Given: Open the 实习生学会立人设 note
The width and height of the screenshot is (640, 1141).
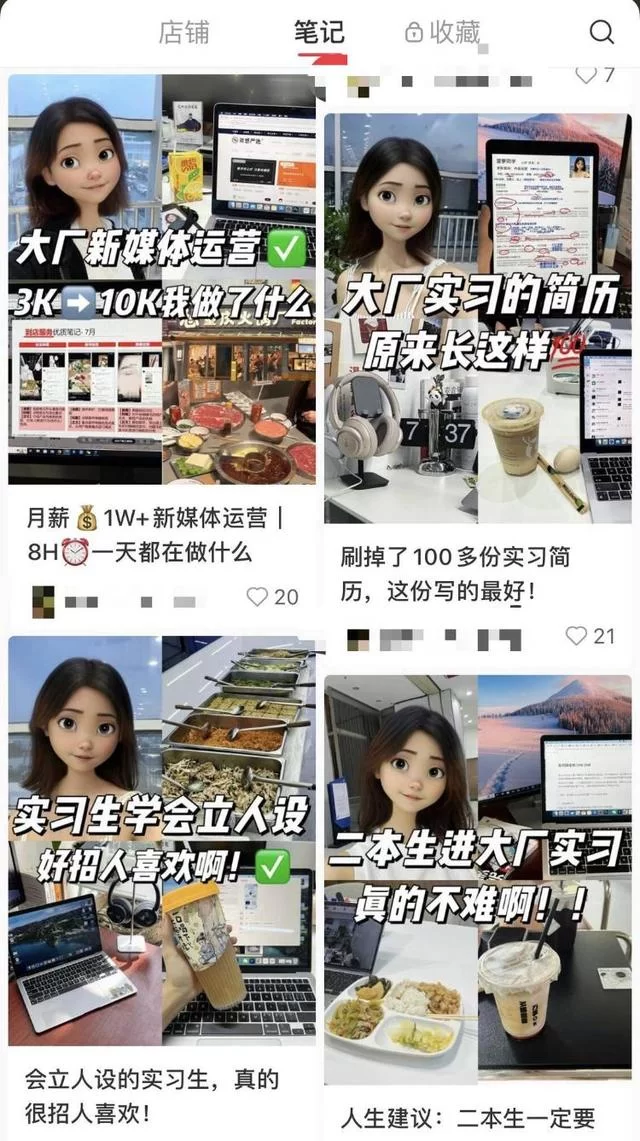Looking at the screenshot, I should point(161,840).
